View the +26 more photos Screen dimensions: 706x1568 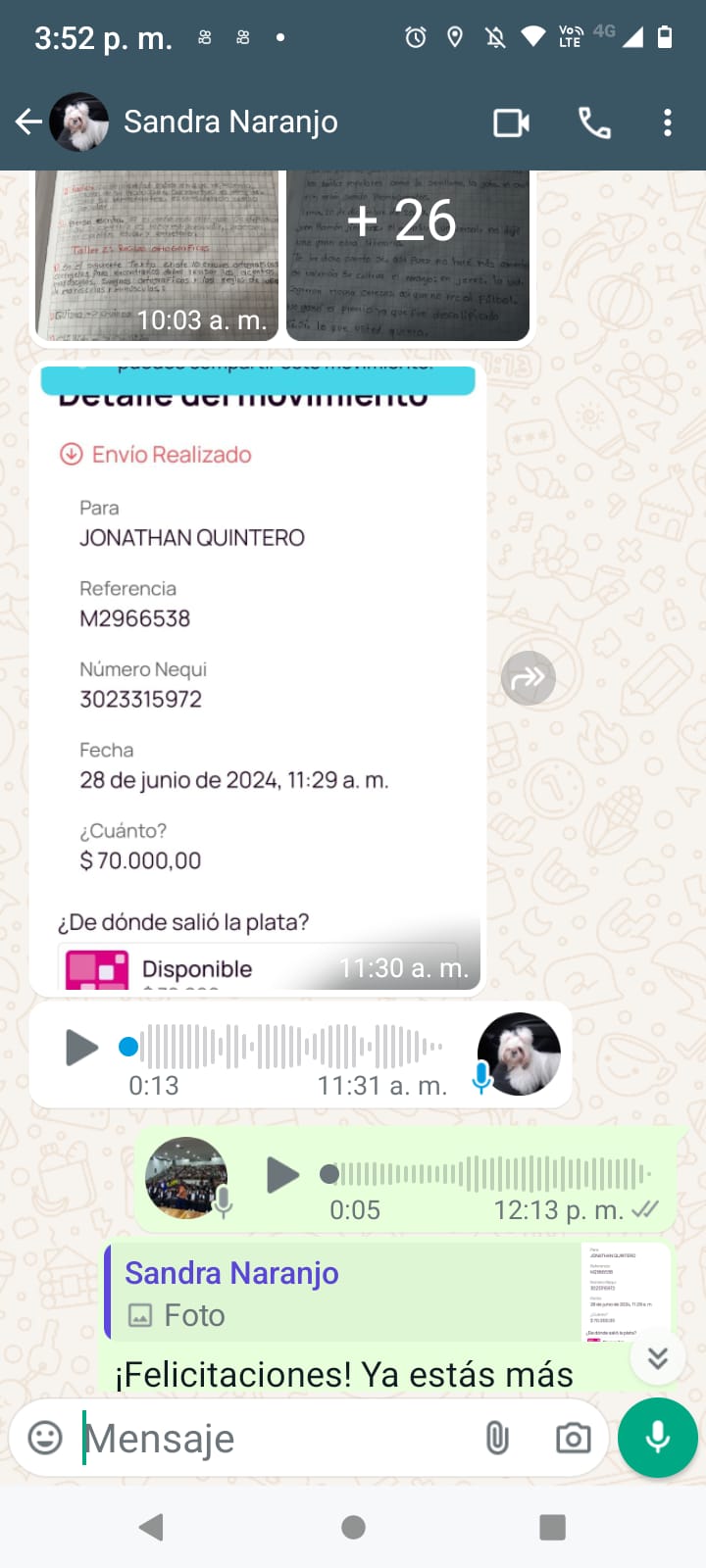tap(407, 255)
